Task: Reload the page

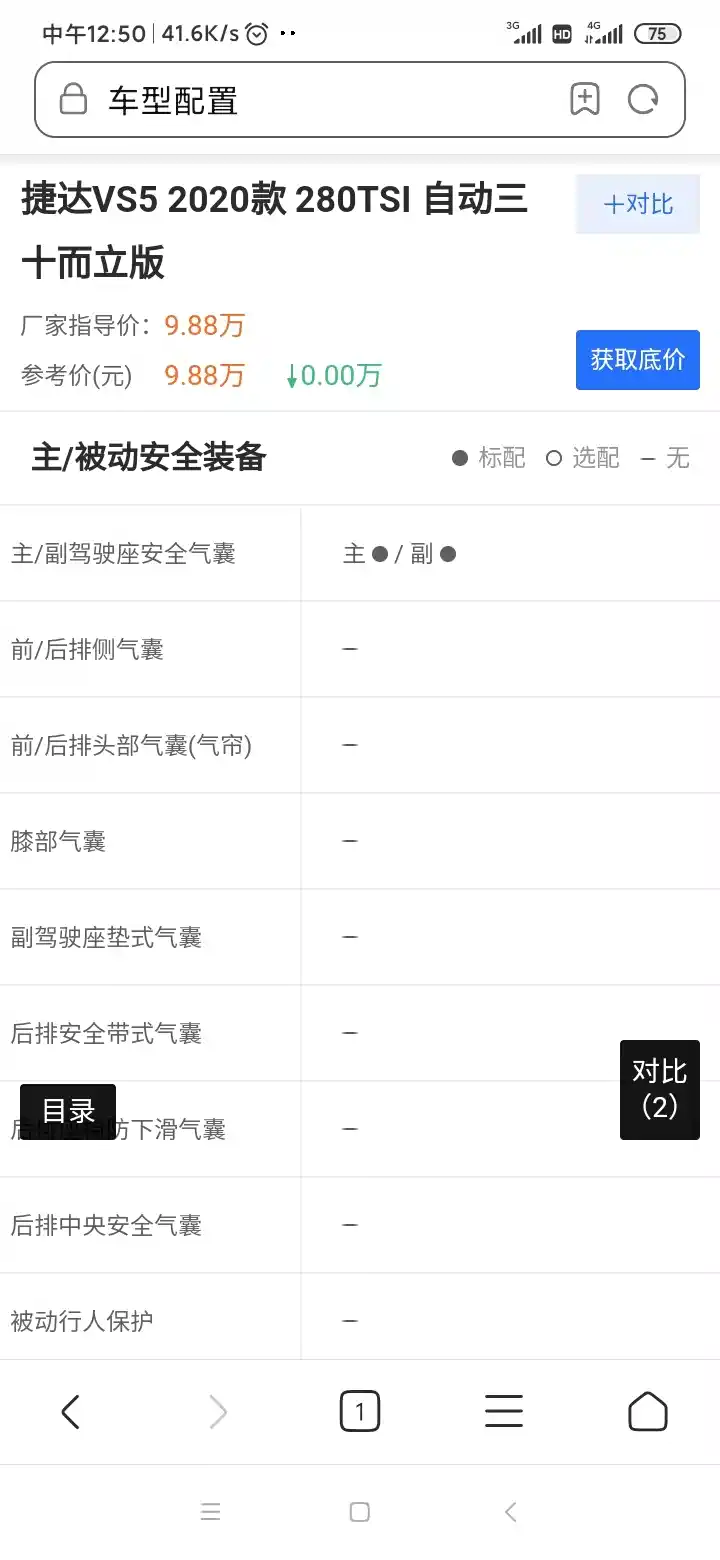Action: 643,99
